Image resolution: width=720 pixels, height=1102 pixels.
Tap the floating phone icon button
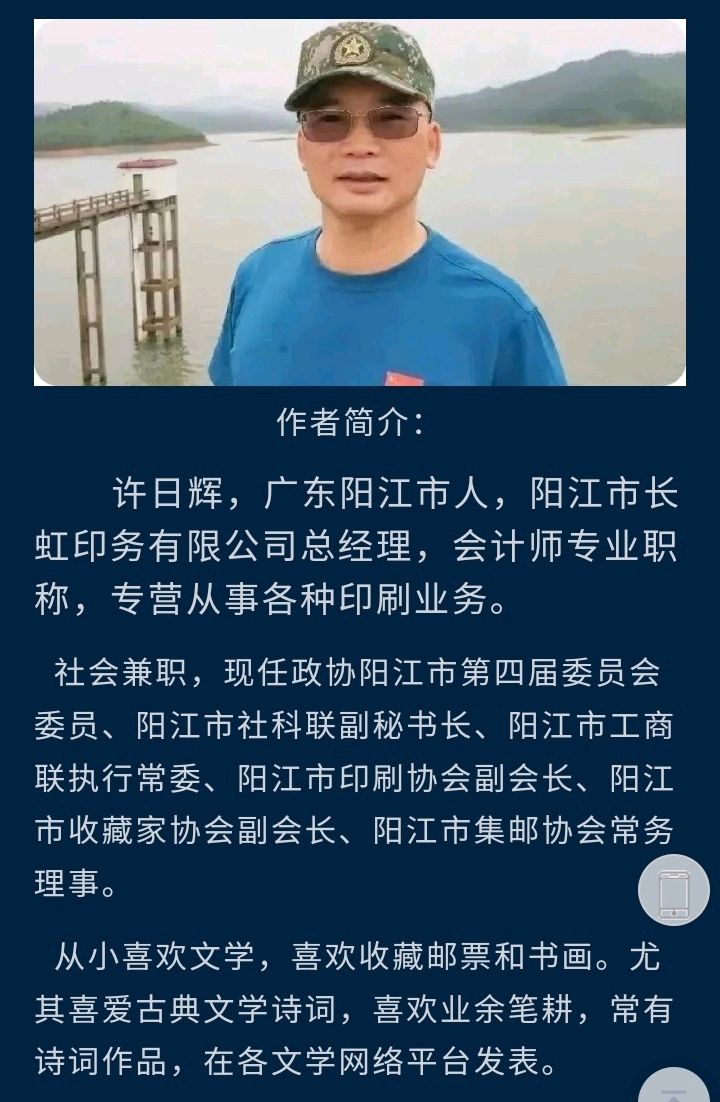coord(673,890)
